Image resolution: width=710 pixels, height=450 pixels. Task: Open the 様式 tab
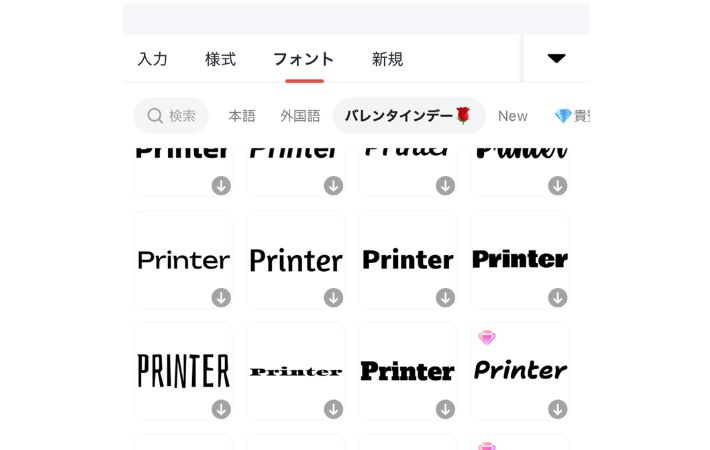tap(220, 59)
